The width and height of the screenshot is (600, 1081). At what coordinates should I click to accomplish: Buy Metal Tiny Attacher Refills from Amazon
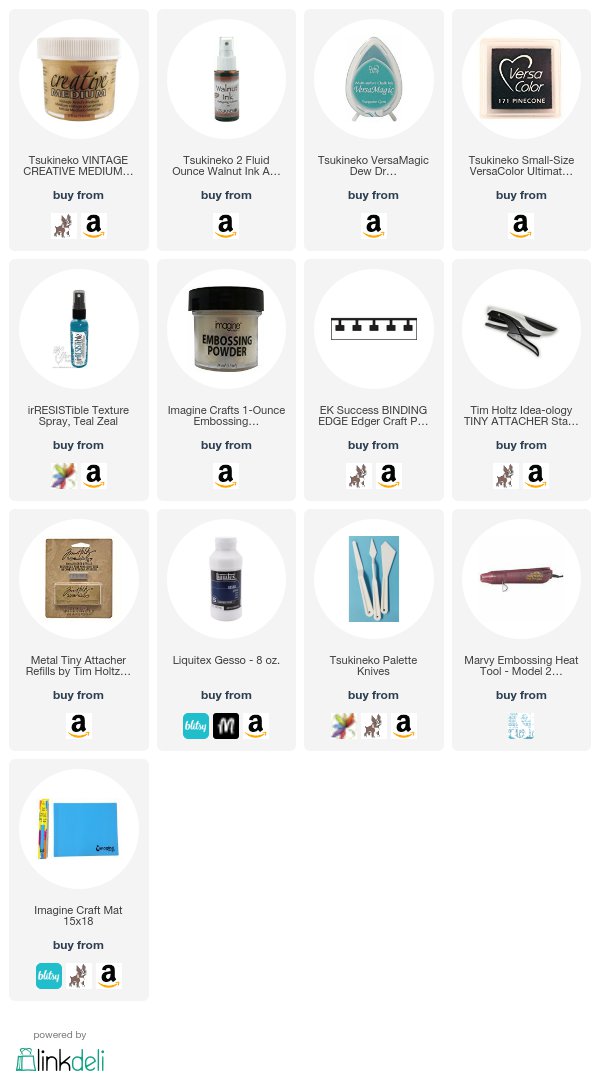coord(79,726)
